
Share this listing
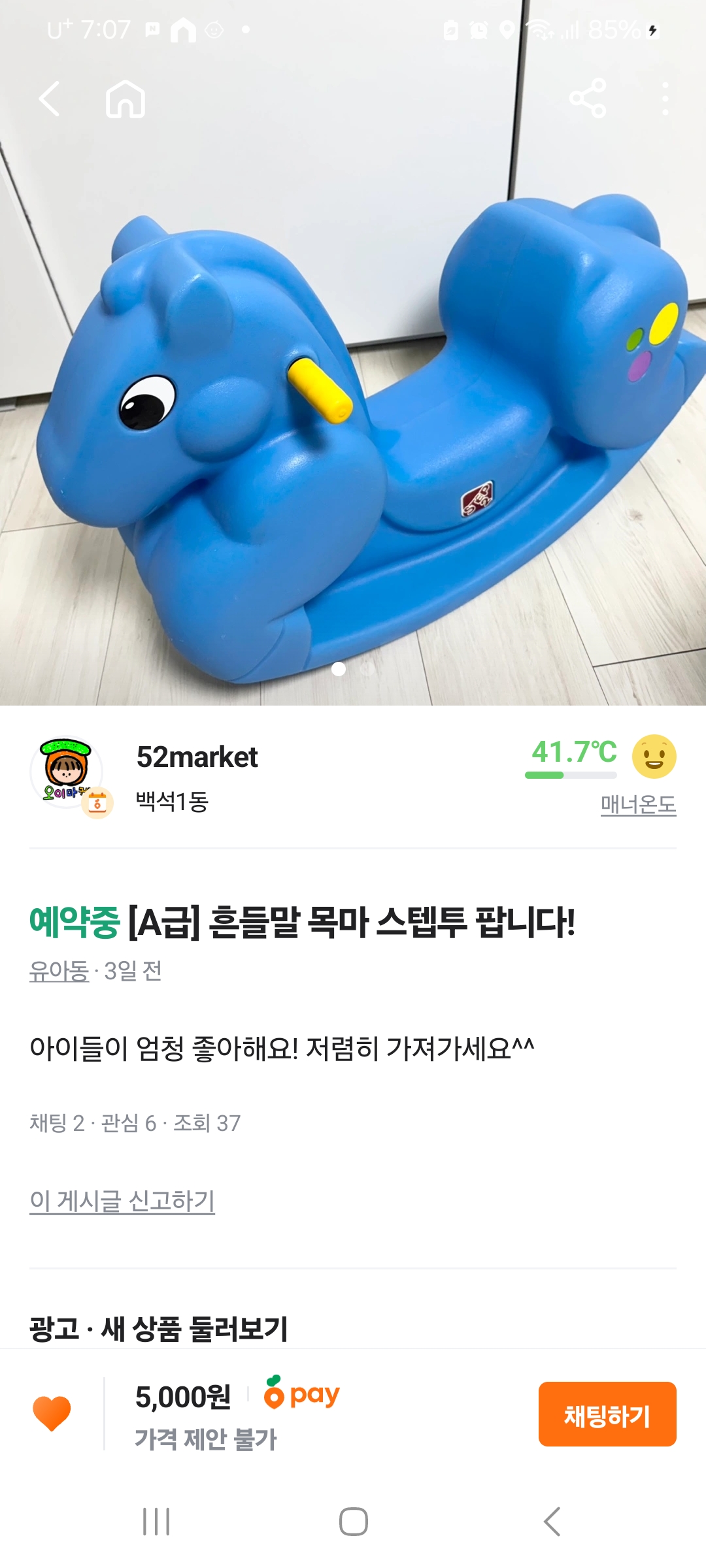[x=588, y=99]
